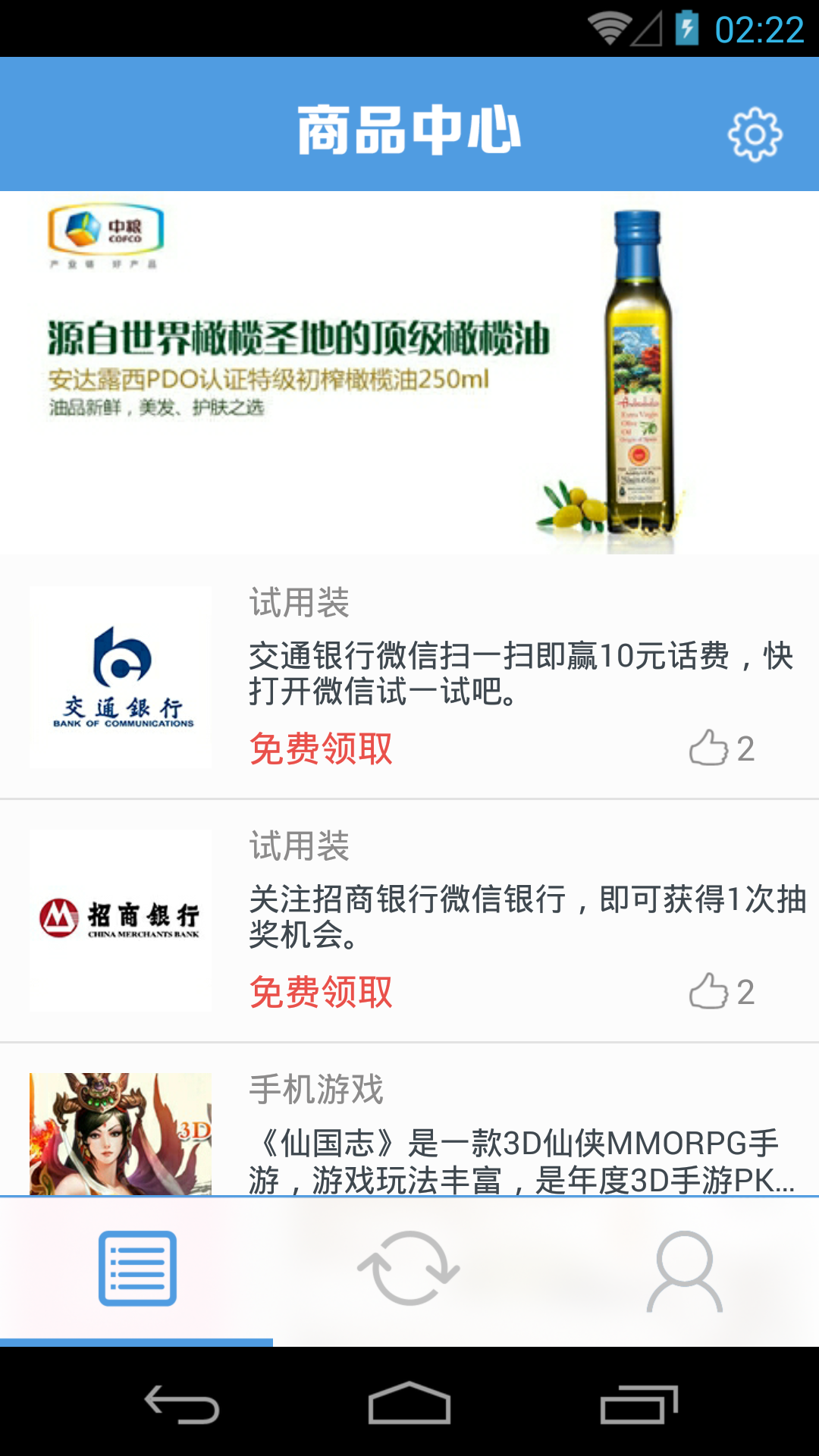Open the COFCO olive oil banner
Image resolution: width=819 pixels, height=1456 pixels.
pos(409,373)
